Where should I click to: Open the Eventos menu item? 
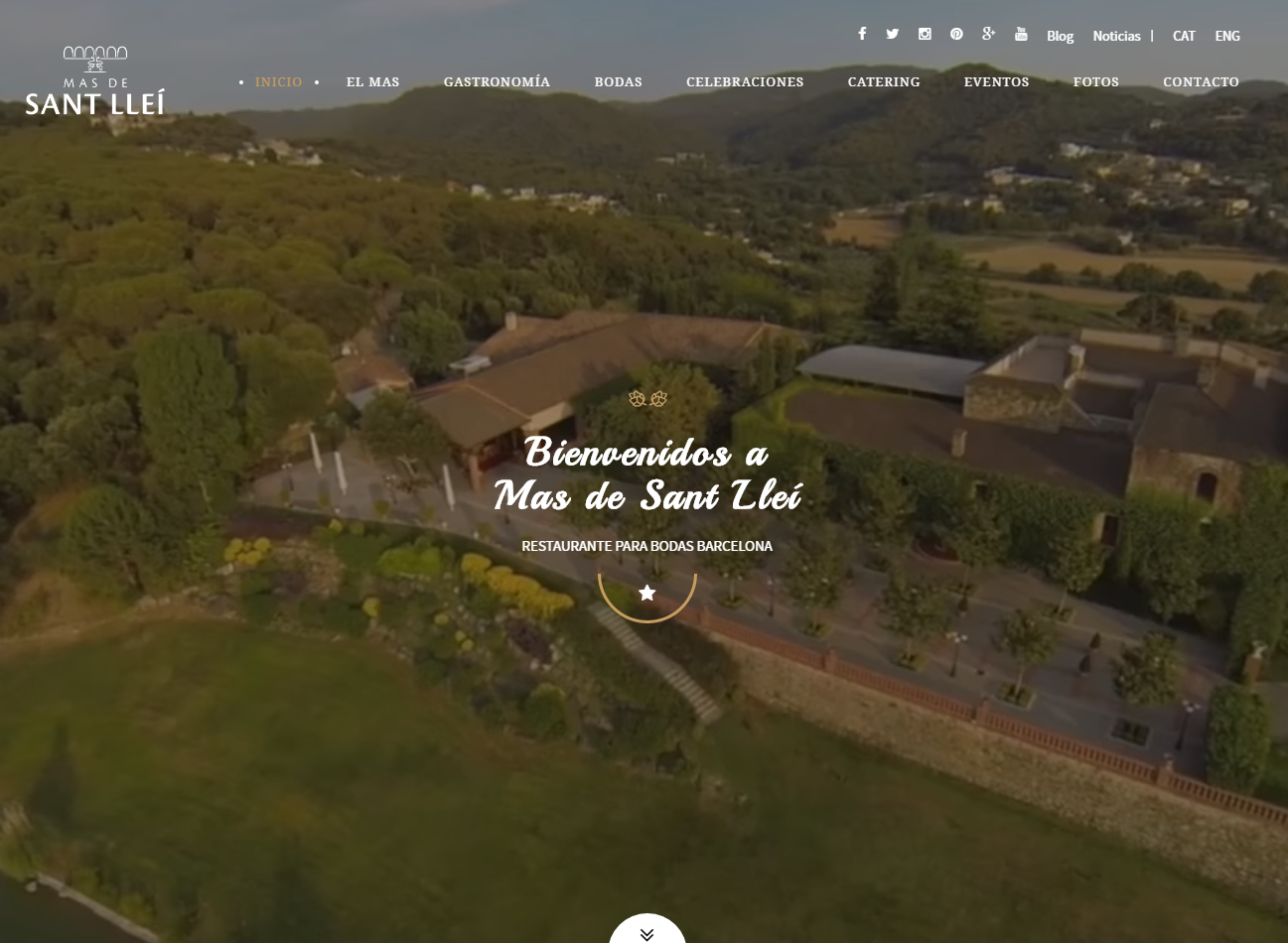pos(996,82)
